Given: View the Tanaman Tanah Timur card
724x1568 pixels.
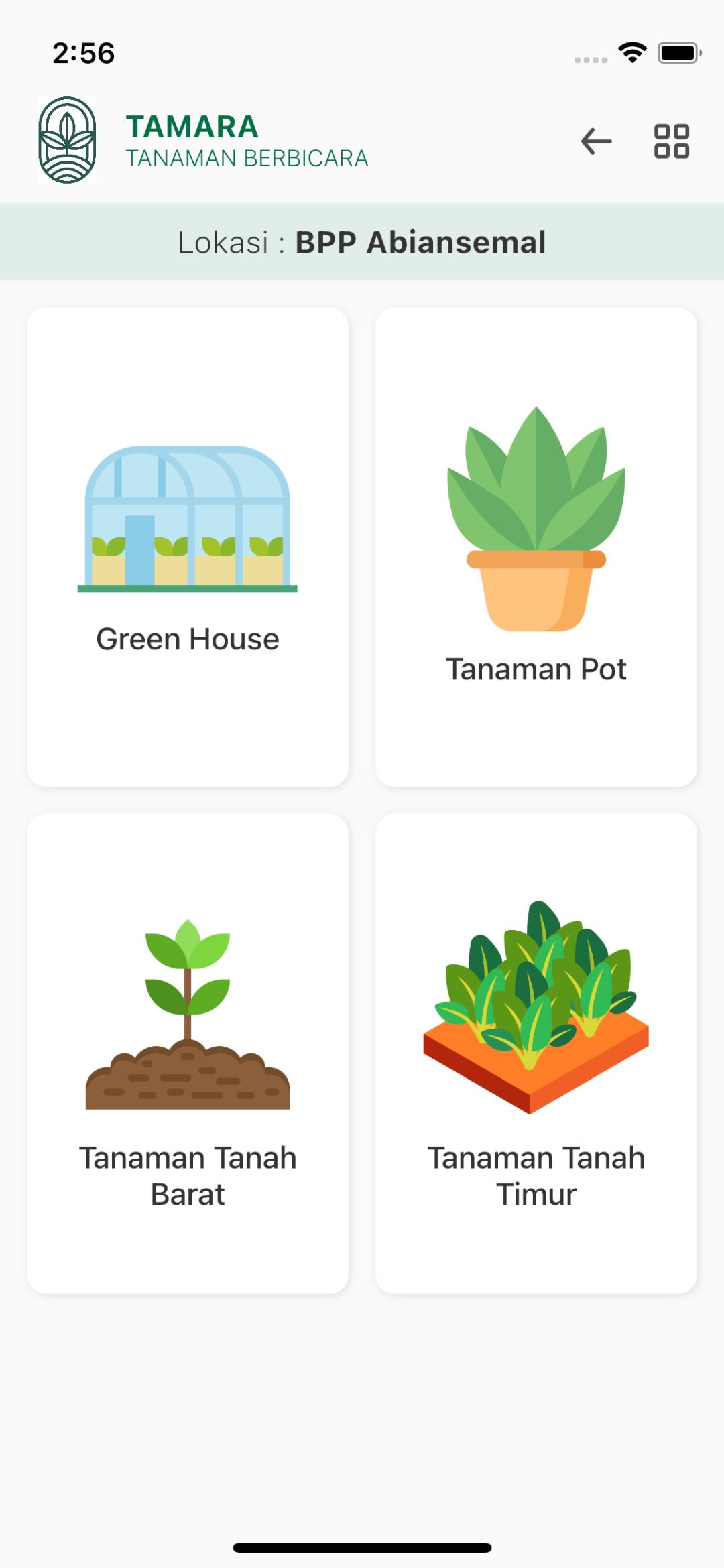Looking at the screenshot, I should pos(536,1053).
